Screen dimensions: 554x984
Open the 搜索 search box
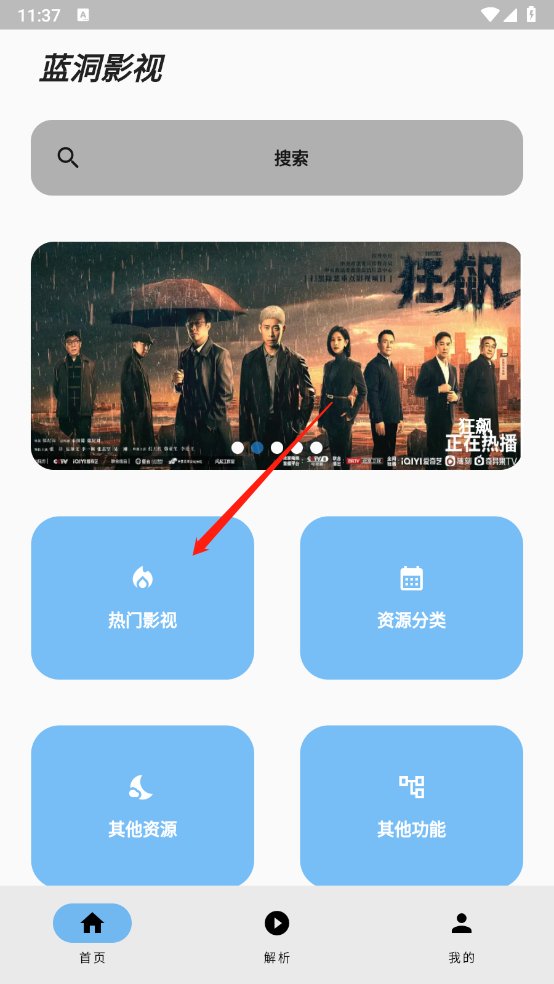277,158
